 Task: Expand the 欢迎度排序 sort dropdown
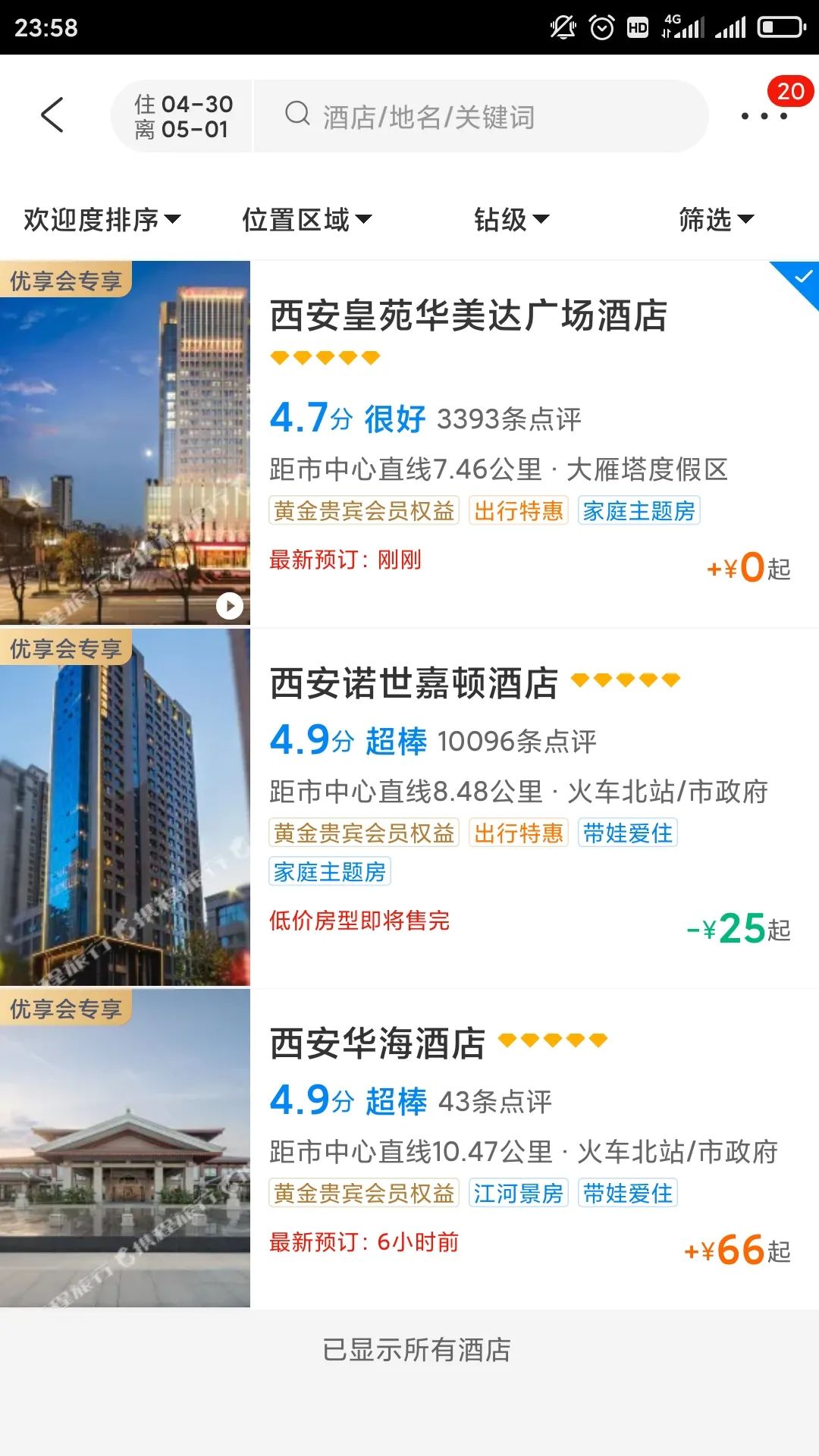pyautogui.click(x=102, y=220)
